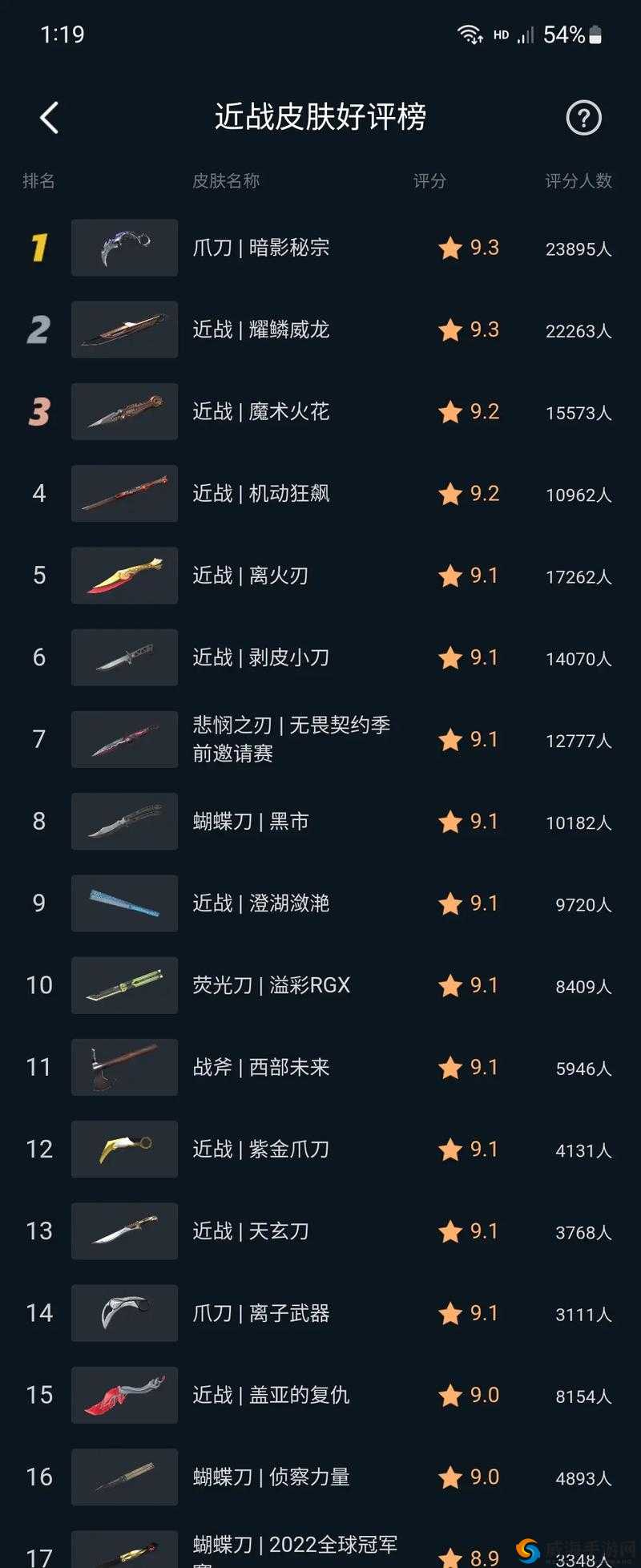Tap the star icon for 近战 | 盖亚的复仇

pos(450,1395)
